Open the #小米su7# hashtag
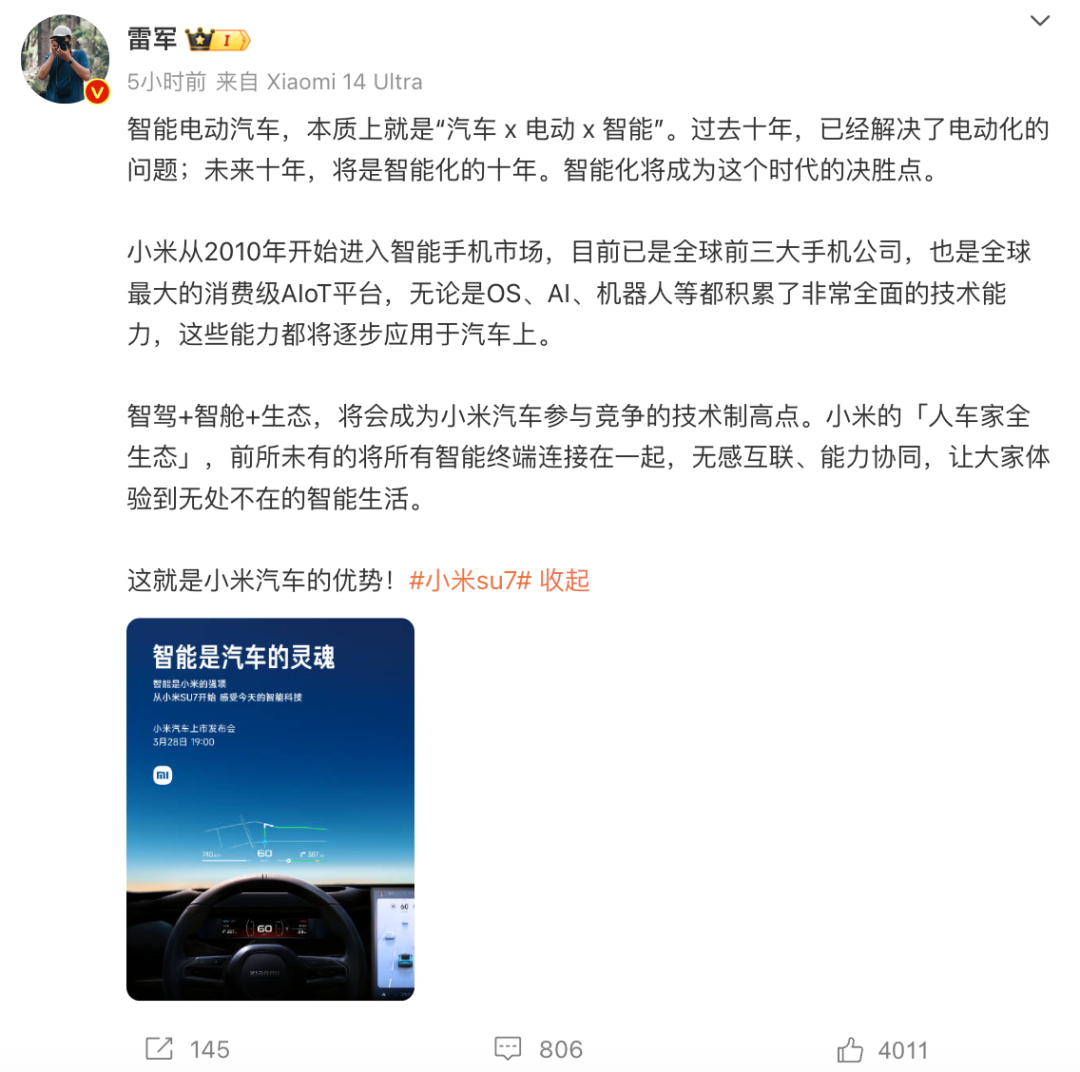Screen dimensions: 1080x1072 [469, 579]
